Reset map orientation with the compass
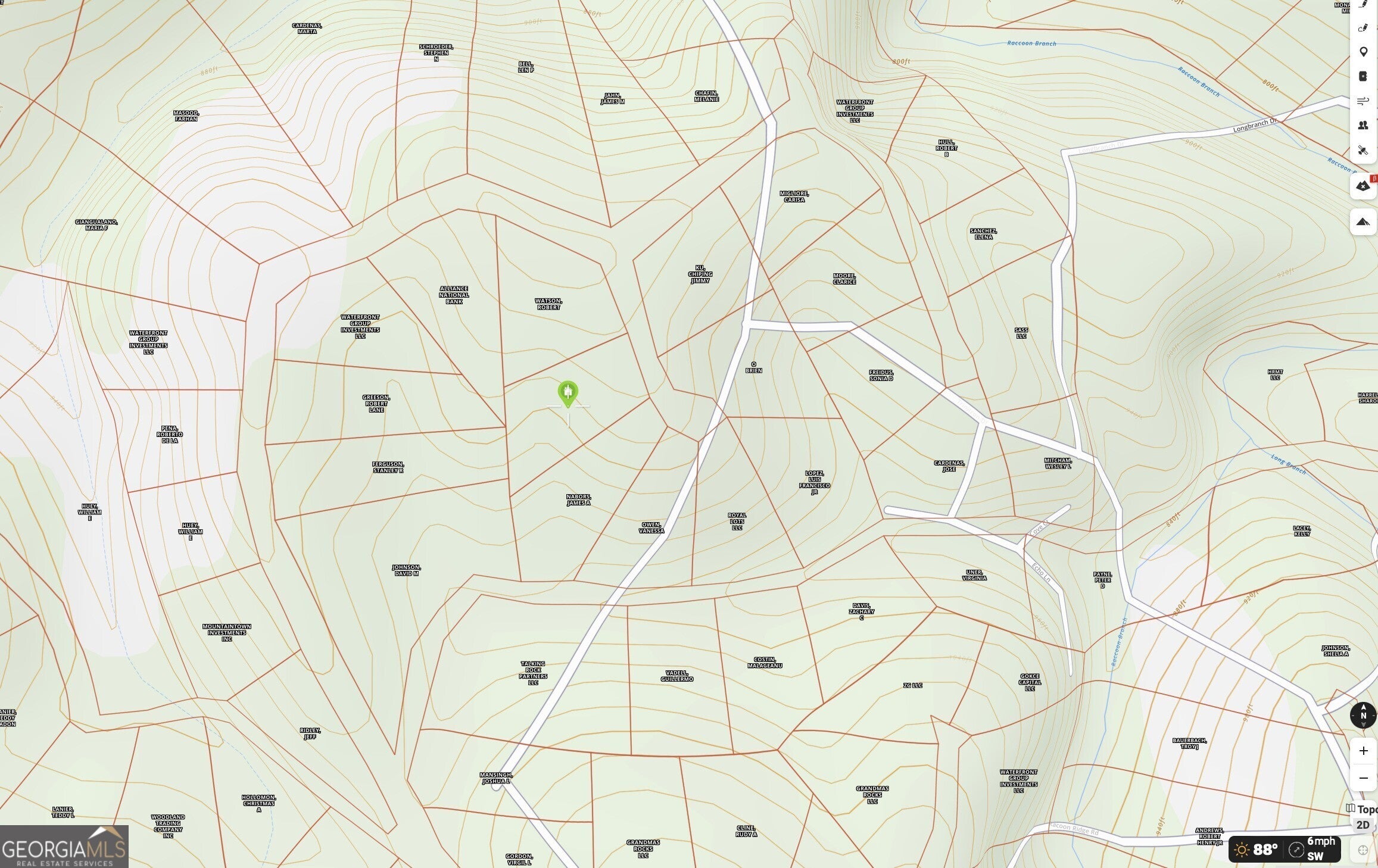The image size is (1378, 868). tap(1363, 715)
